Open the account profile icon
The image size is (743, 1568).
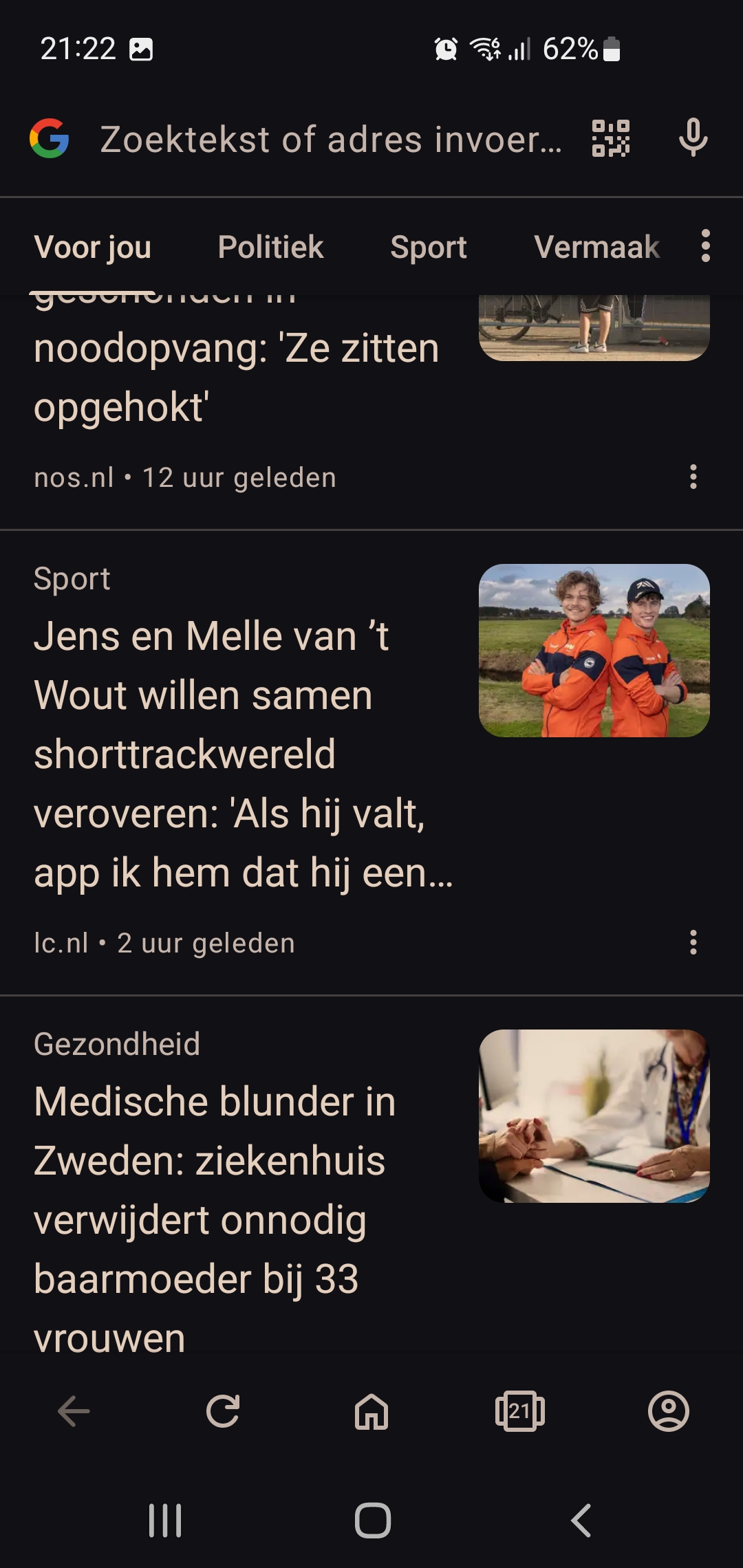click(669, 1411)
